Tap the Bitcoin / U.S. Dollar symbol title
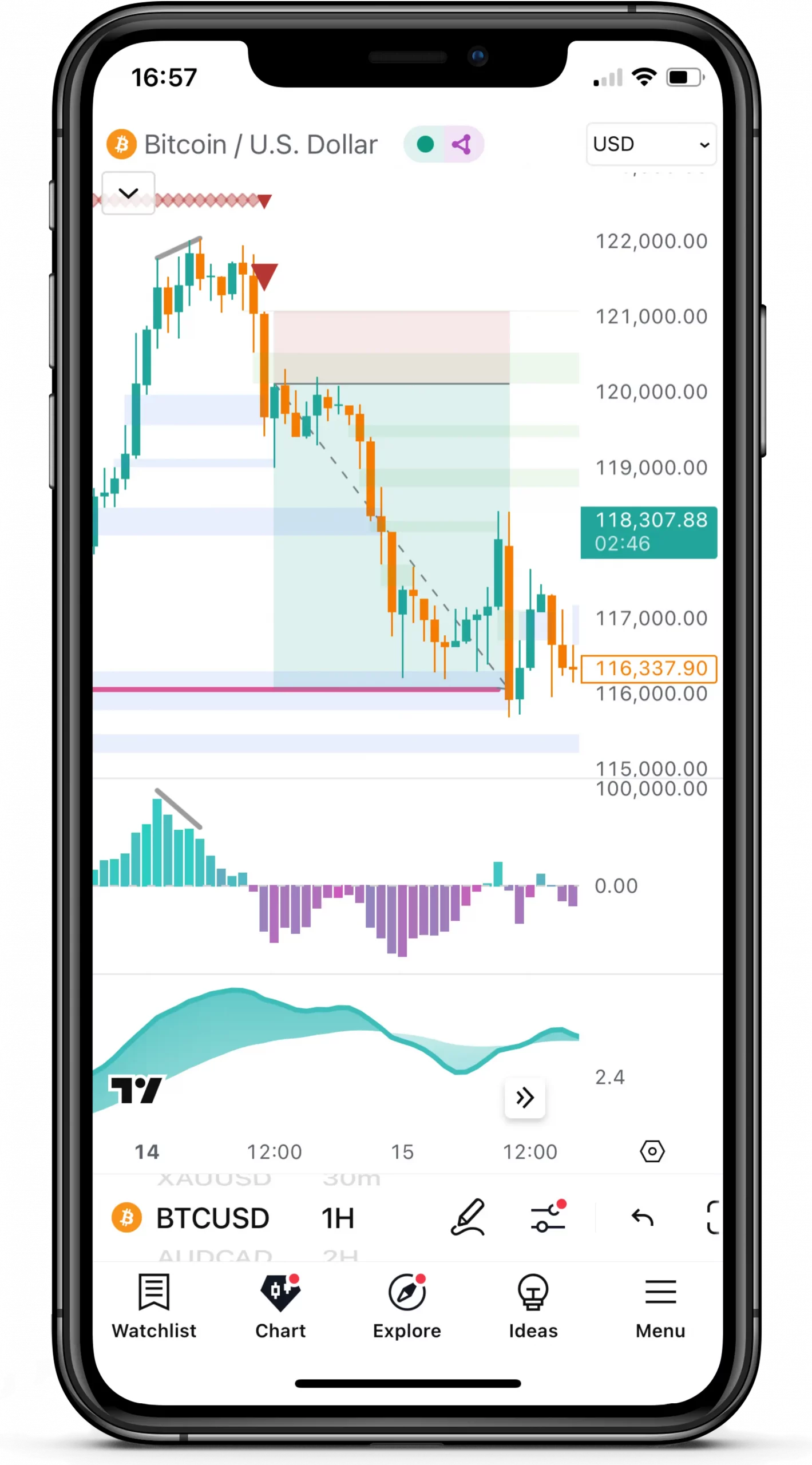 point(260,144)
